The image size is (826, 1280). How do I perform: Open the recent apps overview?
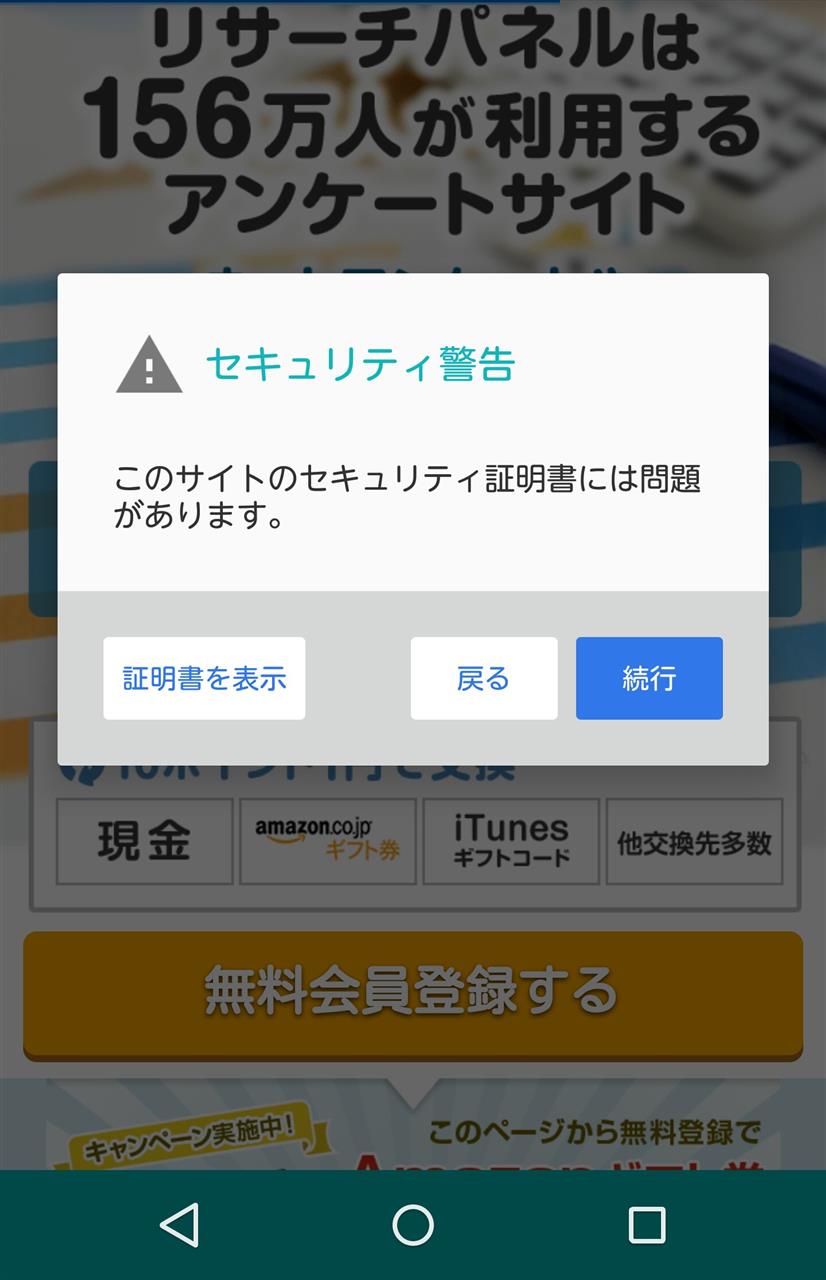(x=646, y=1224)
